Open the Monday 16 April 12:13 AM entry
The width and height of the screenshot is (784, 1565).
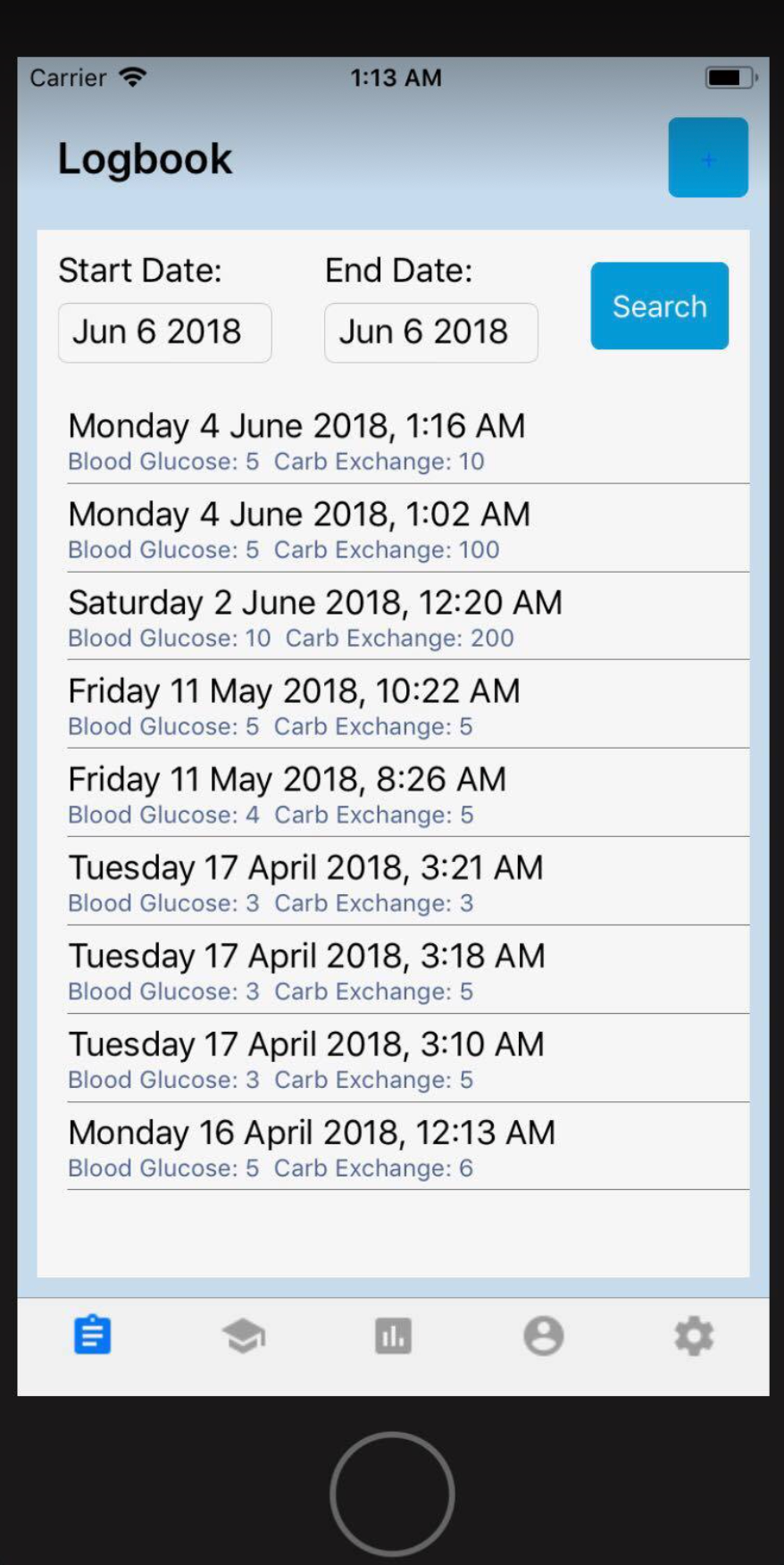pyautogui.click(x=408, y=1148)
